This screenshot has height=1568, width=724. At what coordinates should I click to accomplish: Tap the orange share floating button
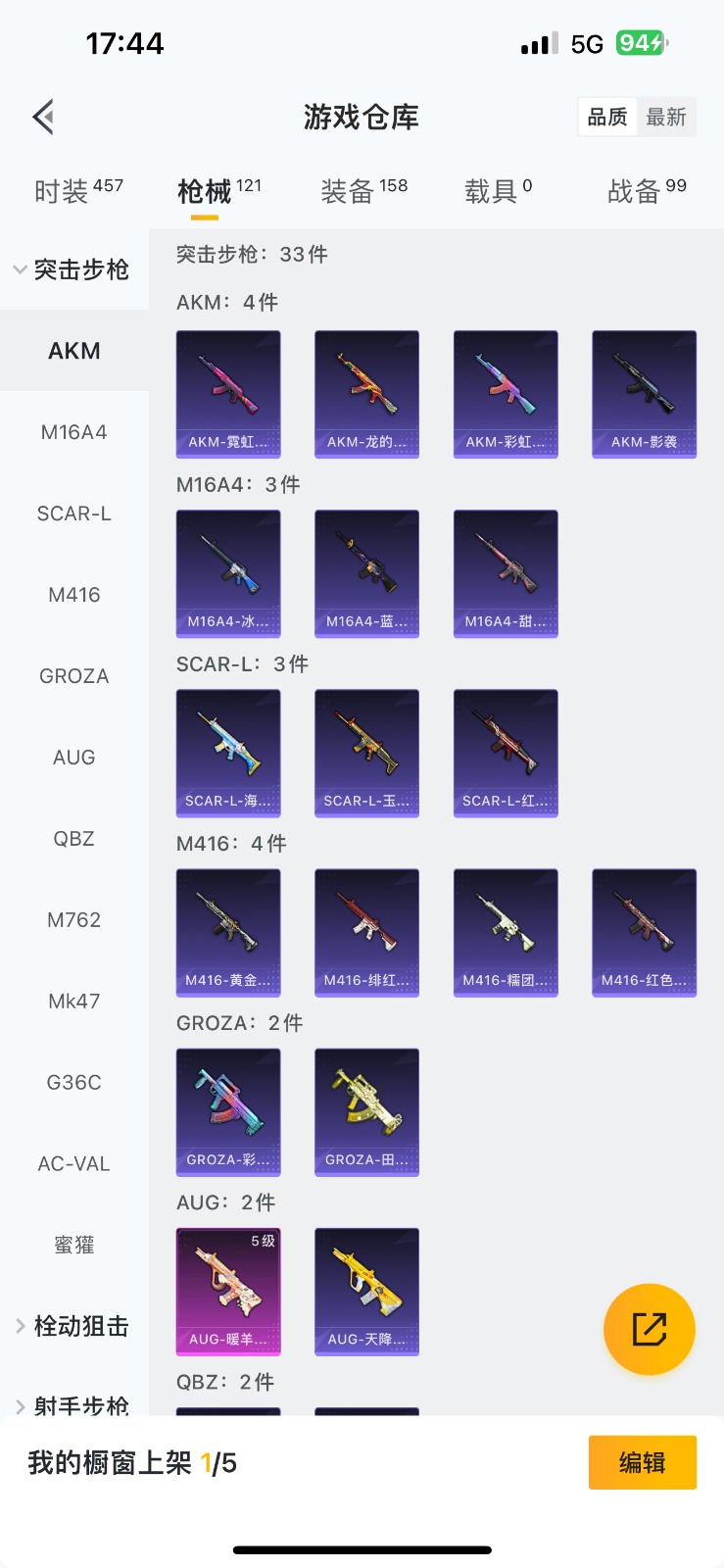pyautogui.click(x=649, y=1329)
